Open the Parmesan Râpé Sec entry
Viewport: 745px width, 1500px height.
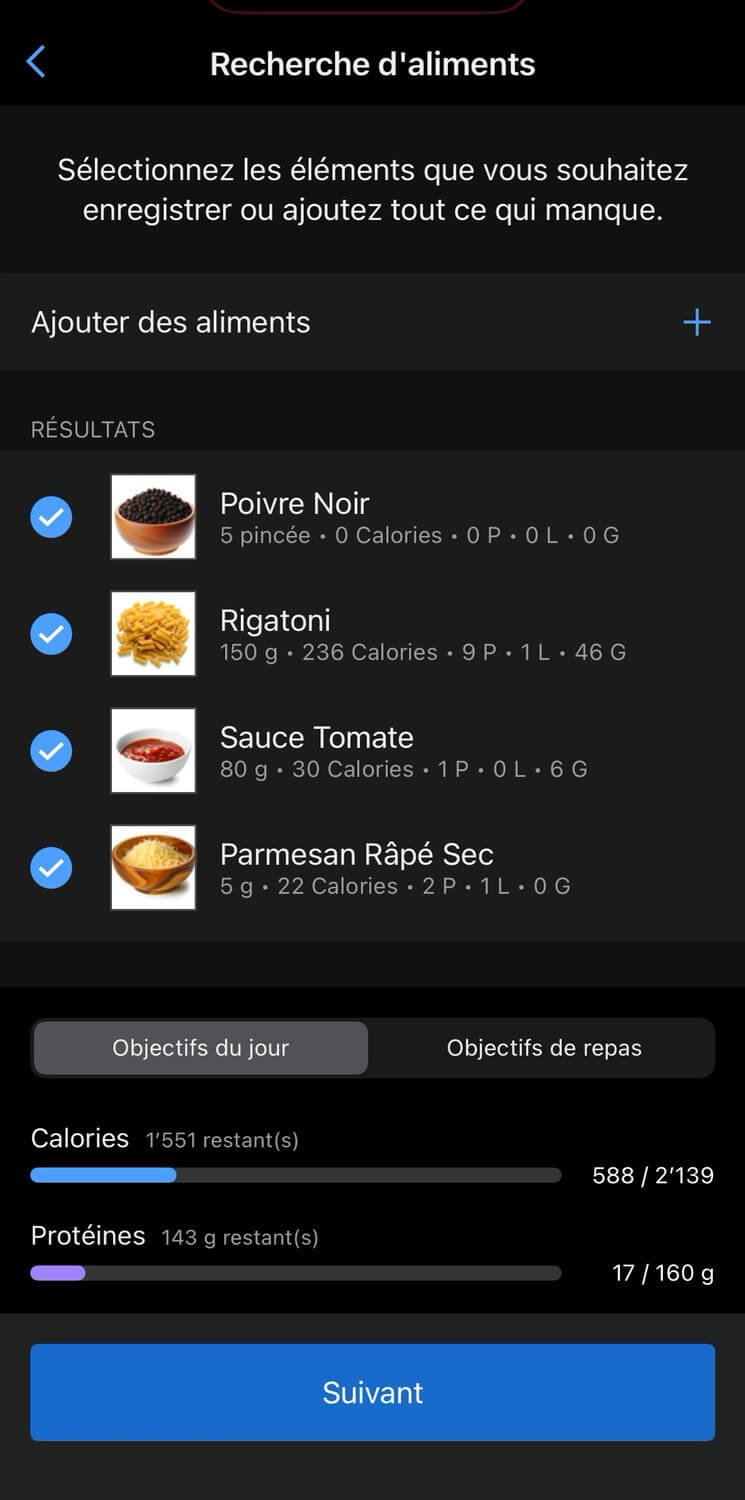pos(420,868)
